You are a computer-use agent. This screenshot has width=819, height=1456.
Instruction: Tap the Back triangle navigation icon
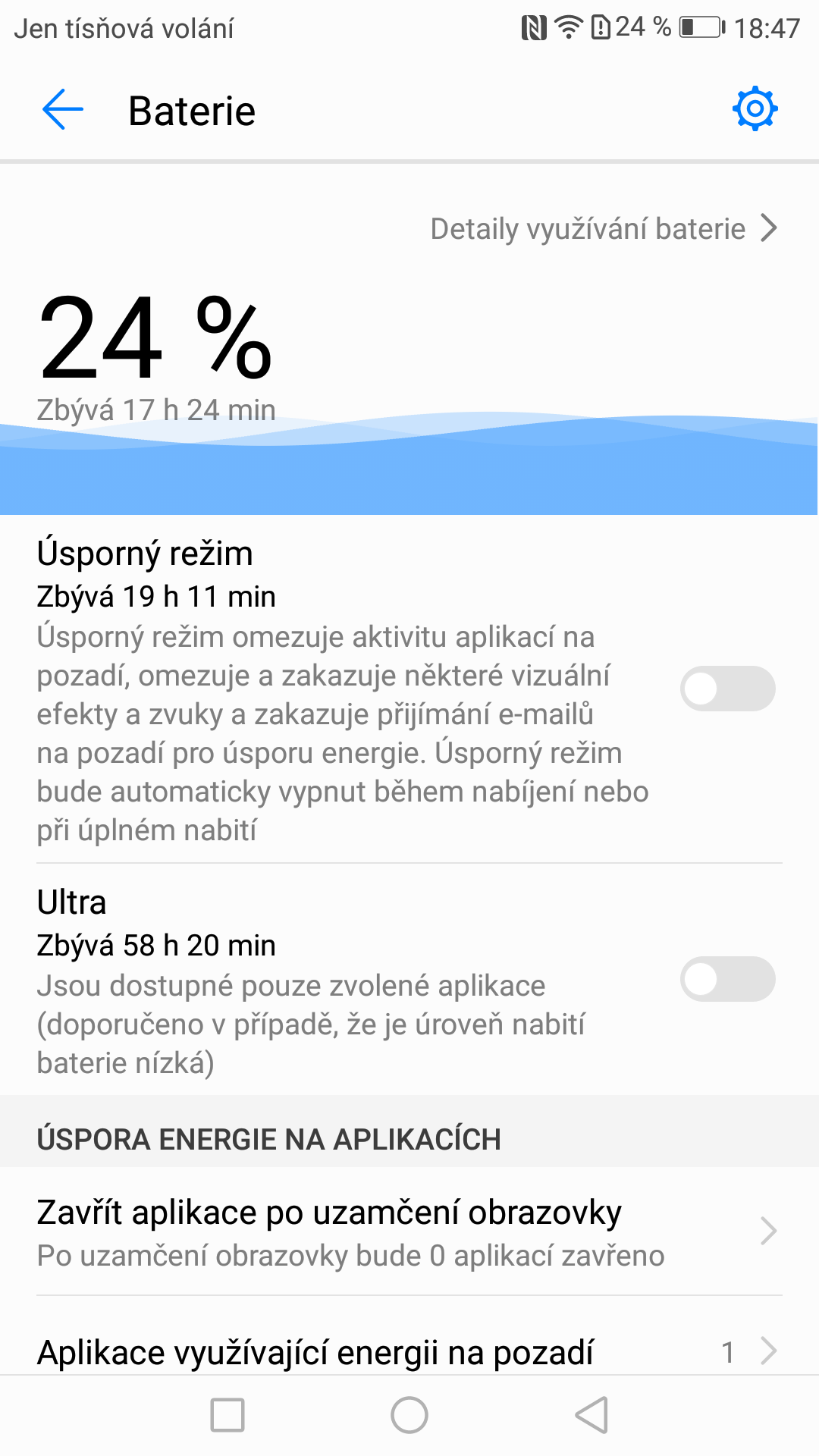590,1414
